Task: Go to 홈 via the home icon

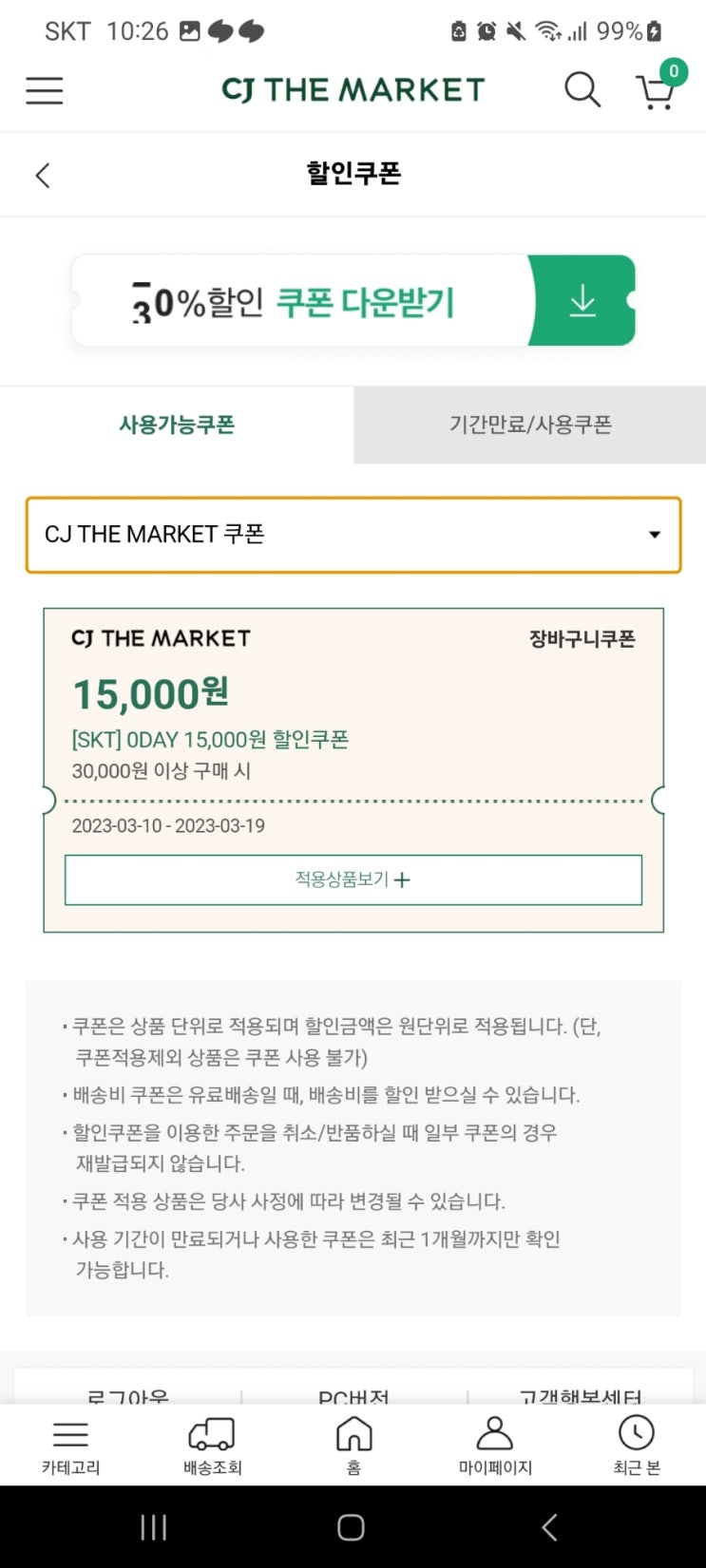Action: click(353, 1444)
